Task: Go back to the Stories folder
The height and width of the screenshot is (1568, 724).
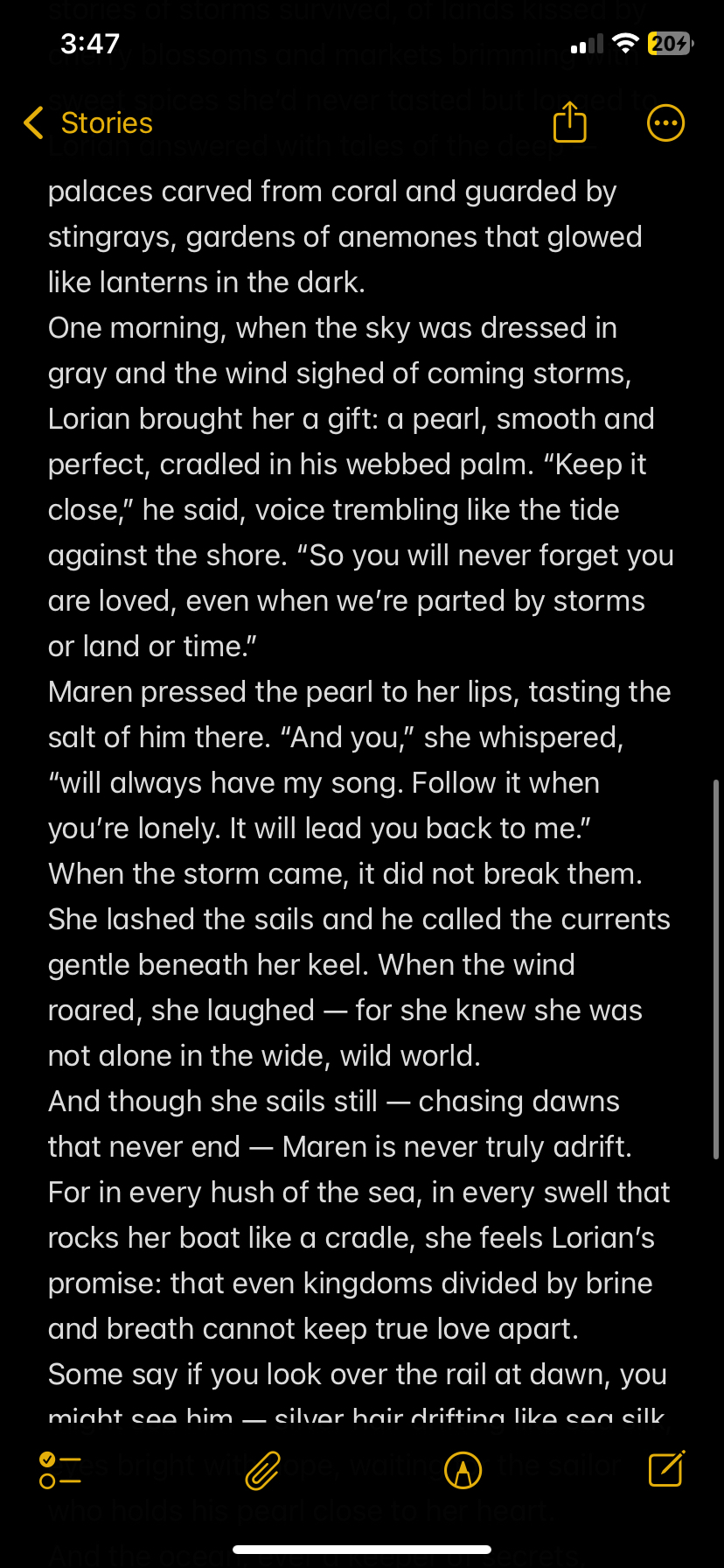Action: pos(88,123)
